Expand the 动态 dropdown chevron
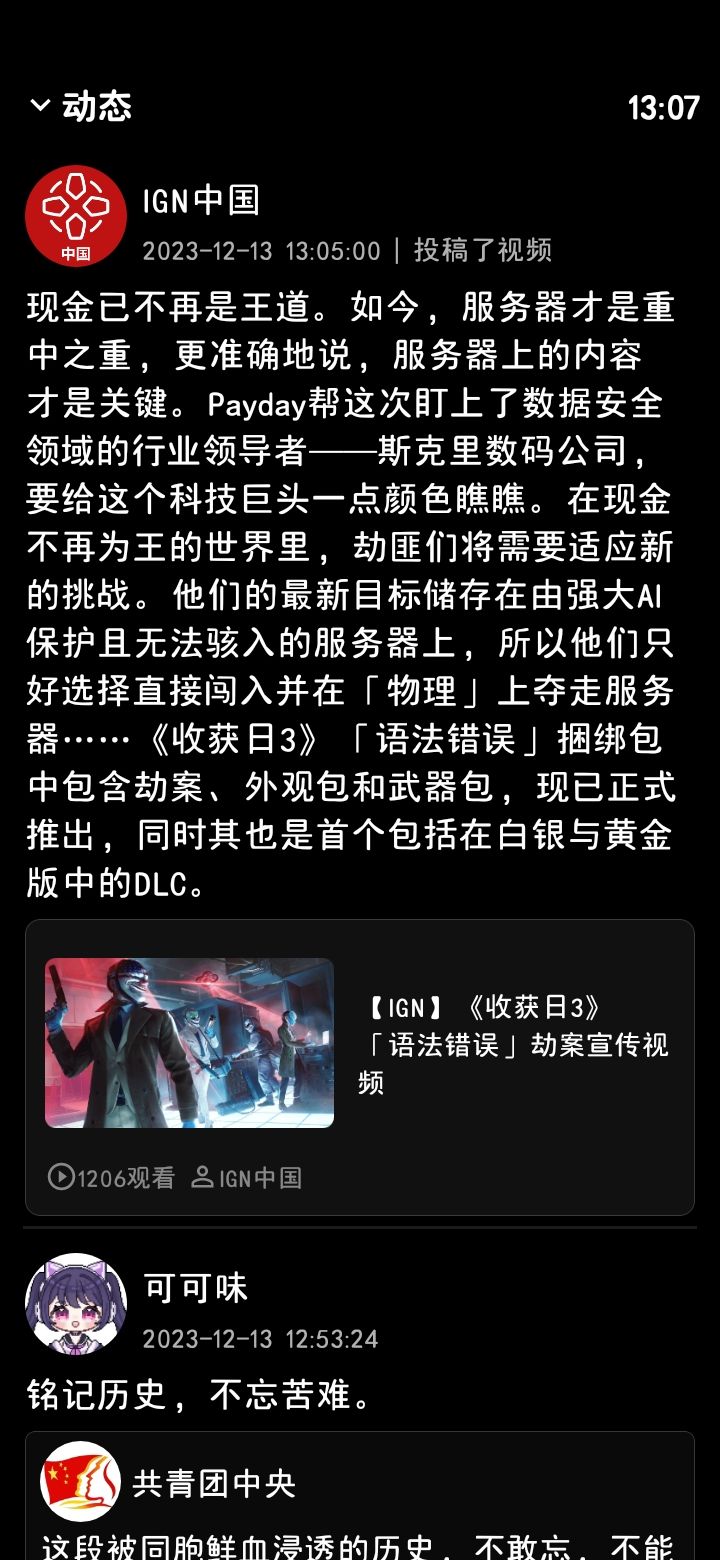Image resolution: width=720 pixels, height=1560 pixels. pos(40,105)
